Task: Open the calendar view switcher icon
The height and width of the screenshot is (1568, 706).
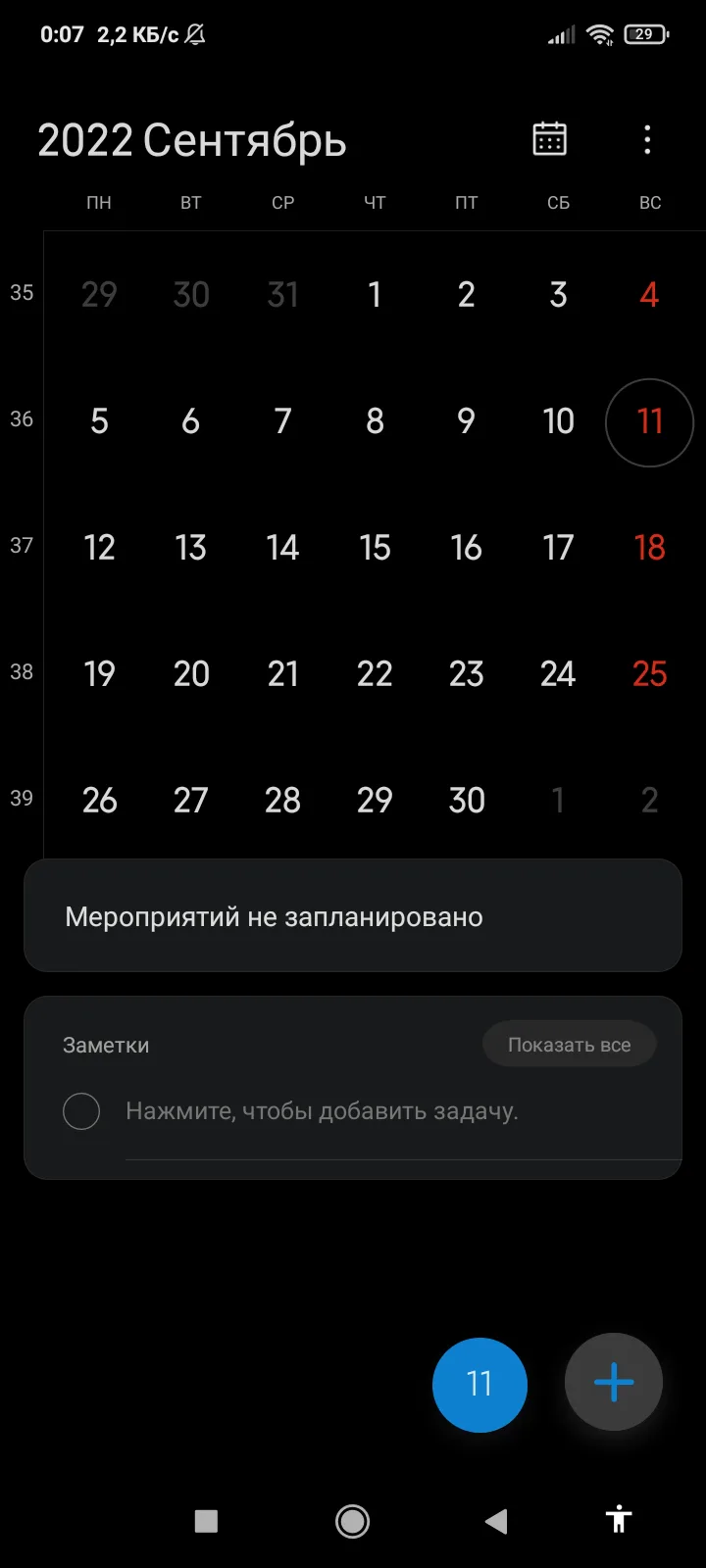Action: [549, 139]
